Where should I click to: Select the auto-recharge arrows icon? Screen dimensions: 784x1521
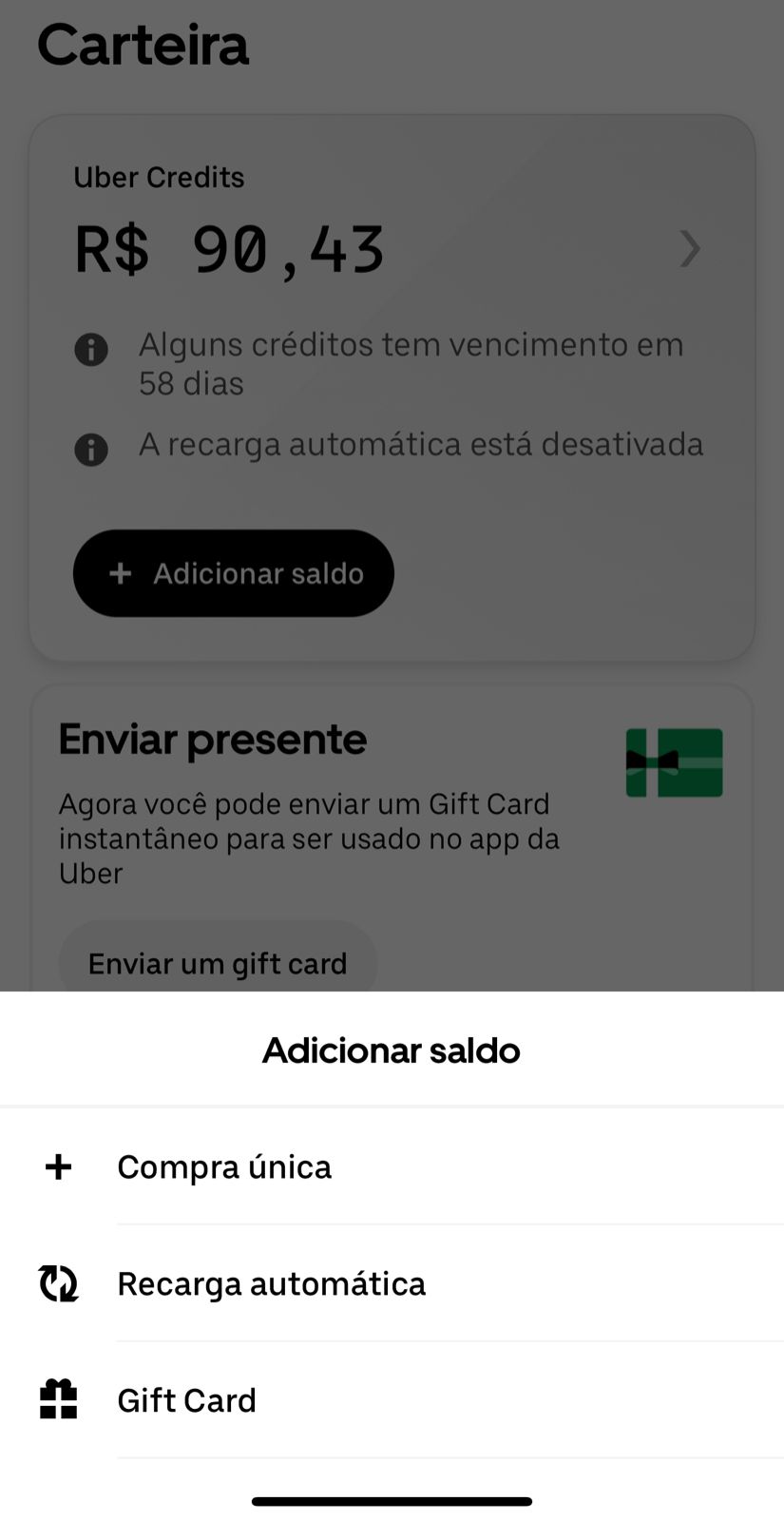pyautogui.click(x=58, y=1283)
